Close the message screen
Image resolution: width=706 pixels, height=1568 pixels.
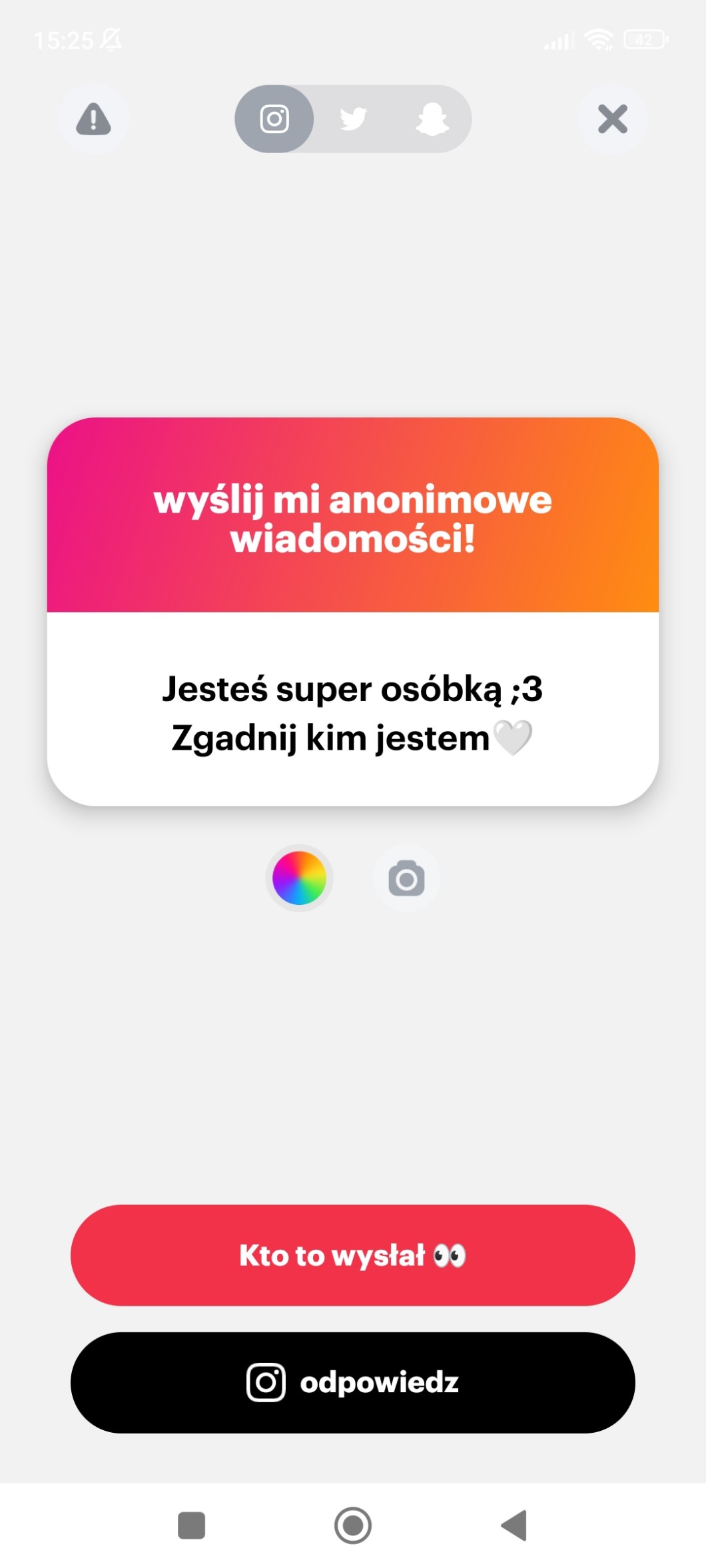(x=612, y=119)
